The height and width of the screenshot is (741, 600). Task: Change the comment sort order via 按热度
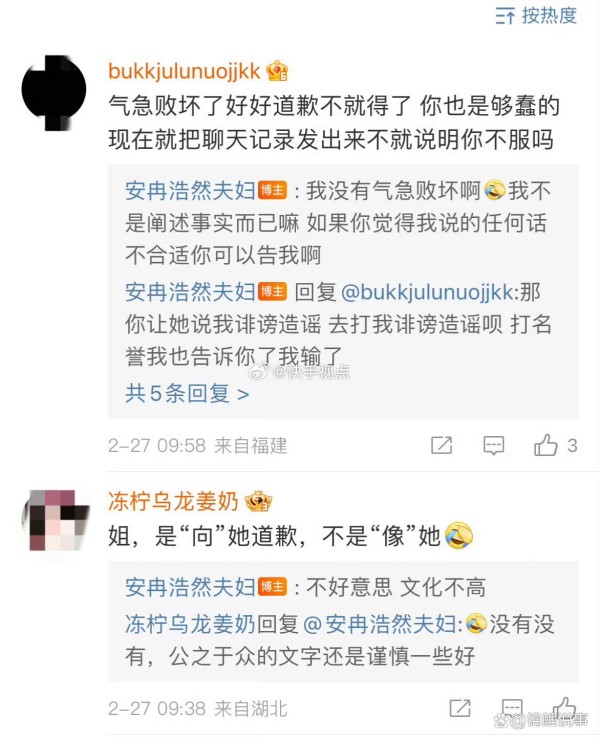536,15
